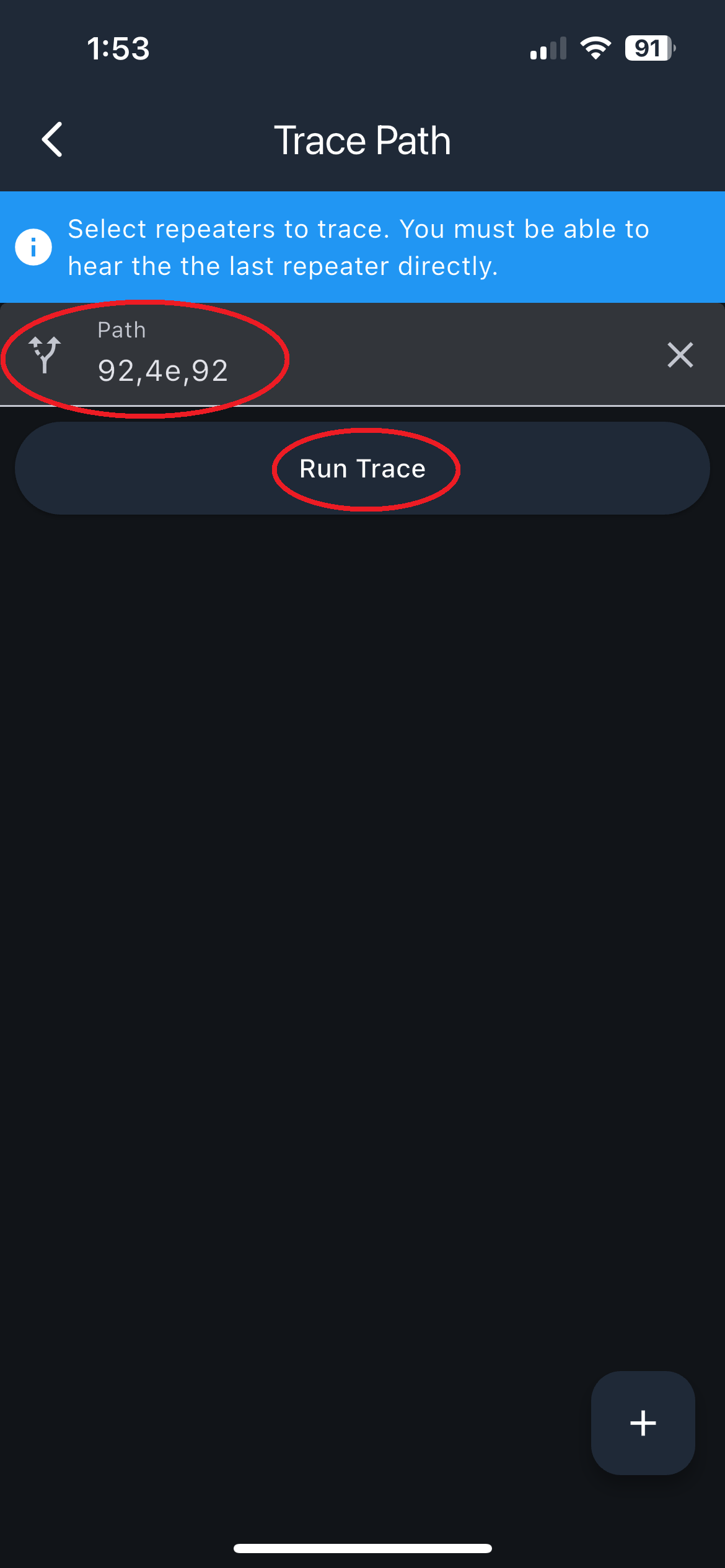Add a repeater with the plus button

643,1422
